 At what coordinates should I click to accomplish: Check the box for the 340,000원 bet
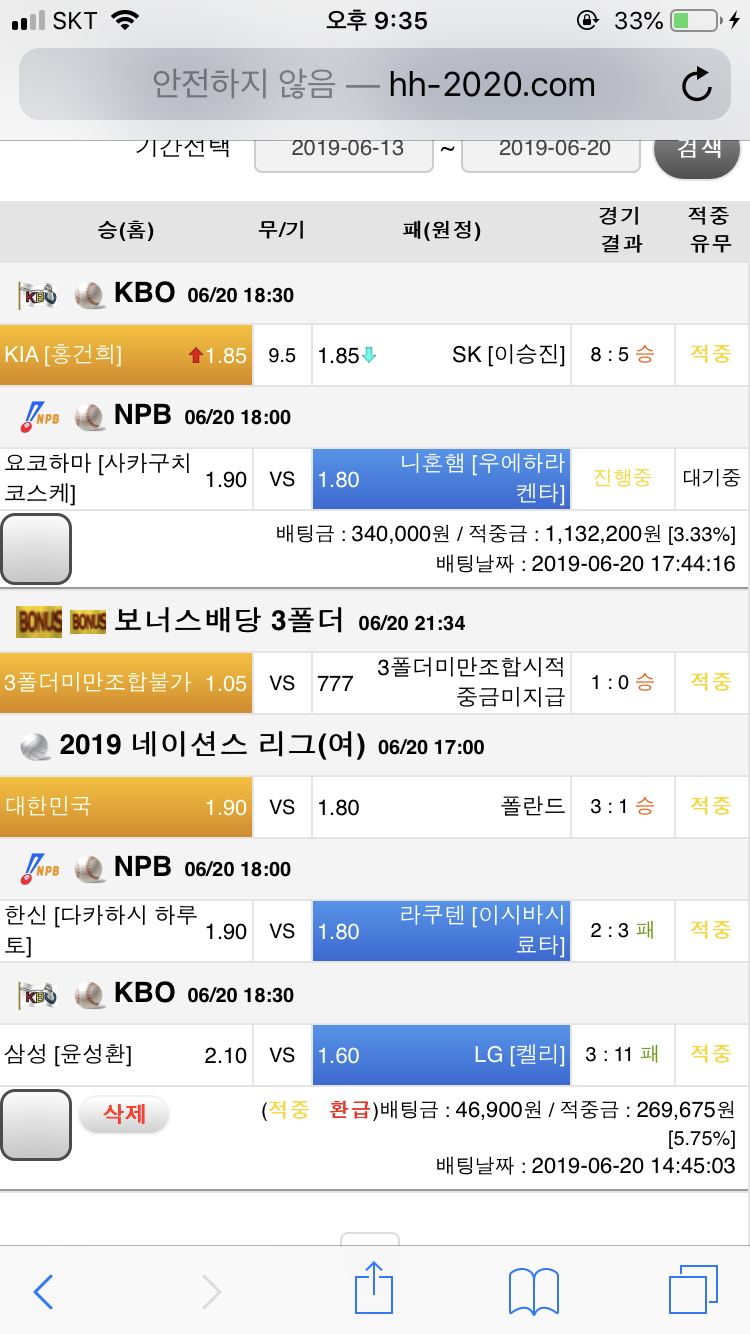pyautogui.click(x=36, y=549)
